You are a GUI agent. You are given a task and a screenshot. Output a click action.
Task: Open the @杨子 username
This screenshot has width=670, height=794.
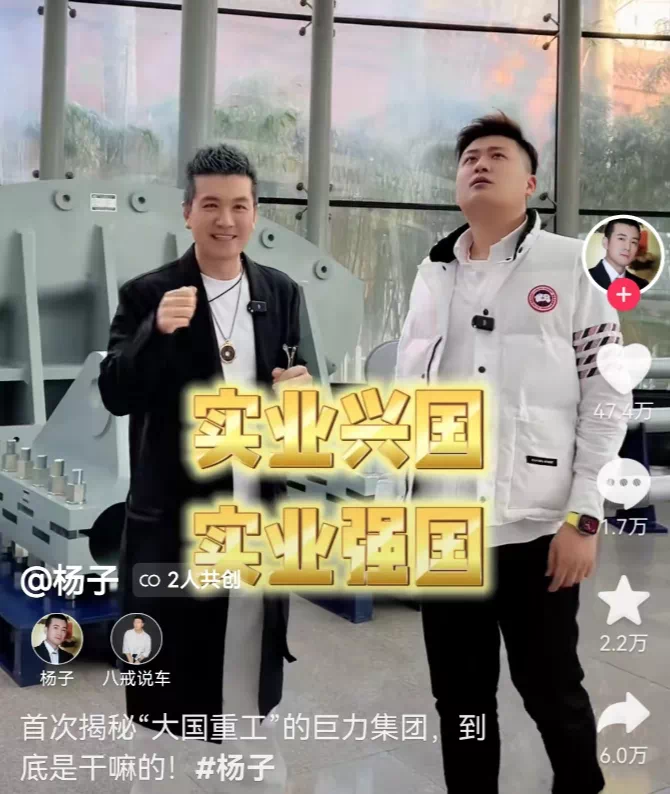69,582
